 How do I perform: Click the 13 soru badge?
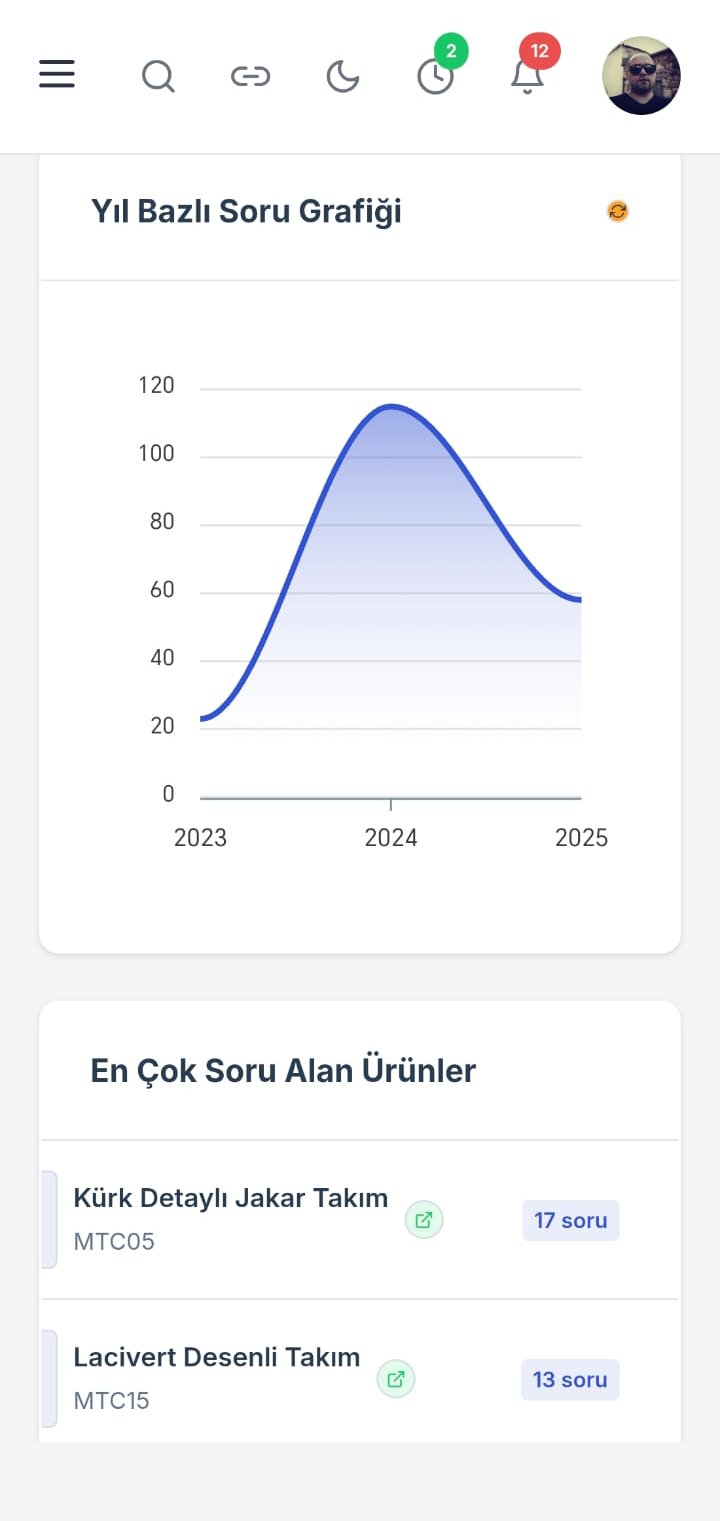click(569, 1379)
